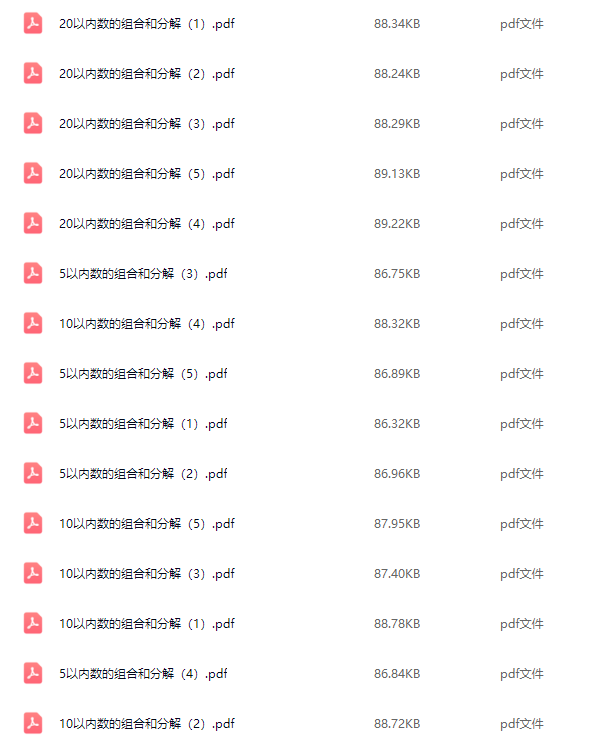Open 10以内数的组合和分解（2）.pdf

[146, 723]
